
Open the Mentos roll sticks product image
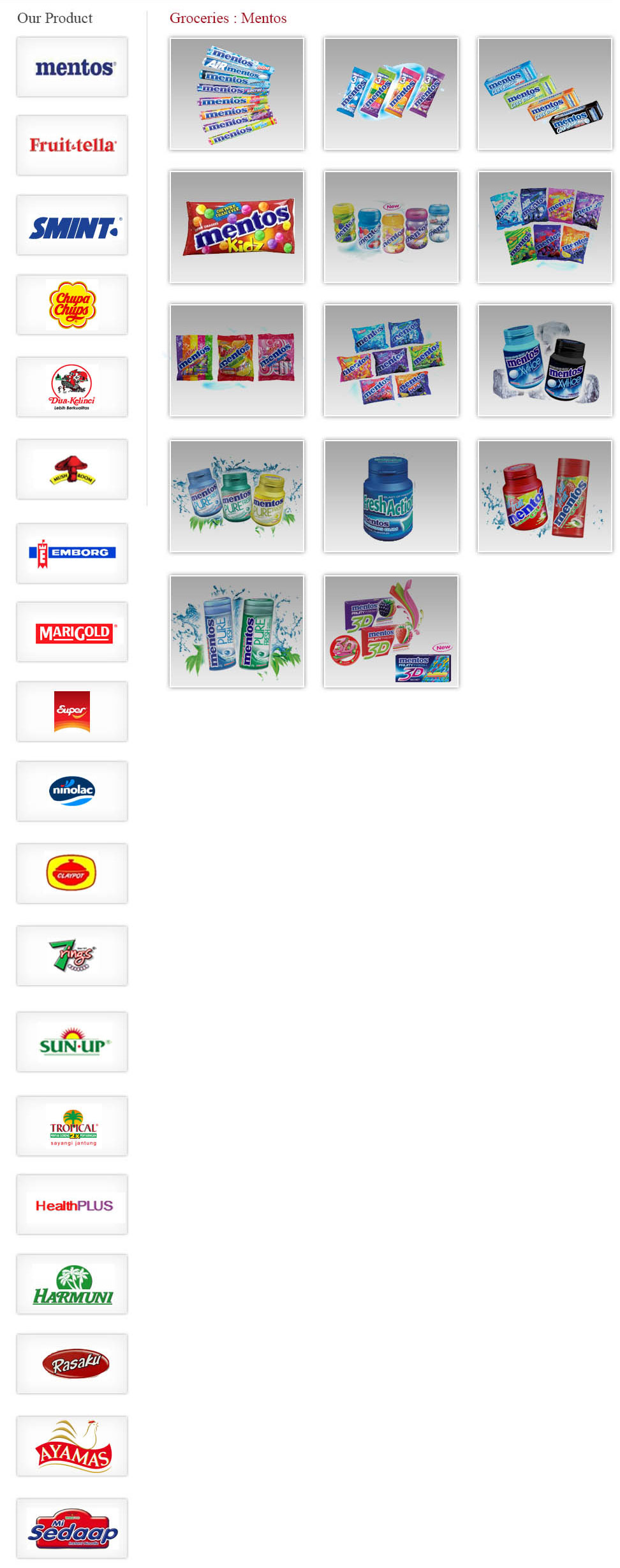(237, 94)
